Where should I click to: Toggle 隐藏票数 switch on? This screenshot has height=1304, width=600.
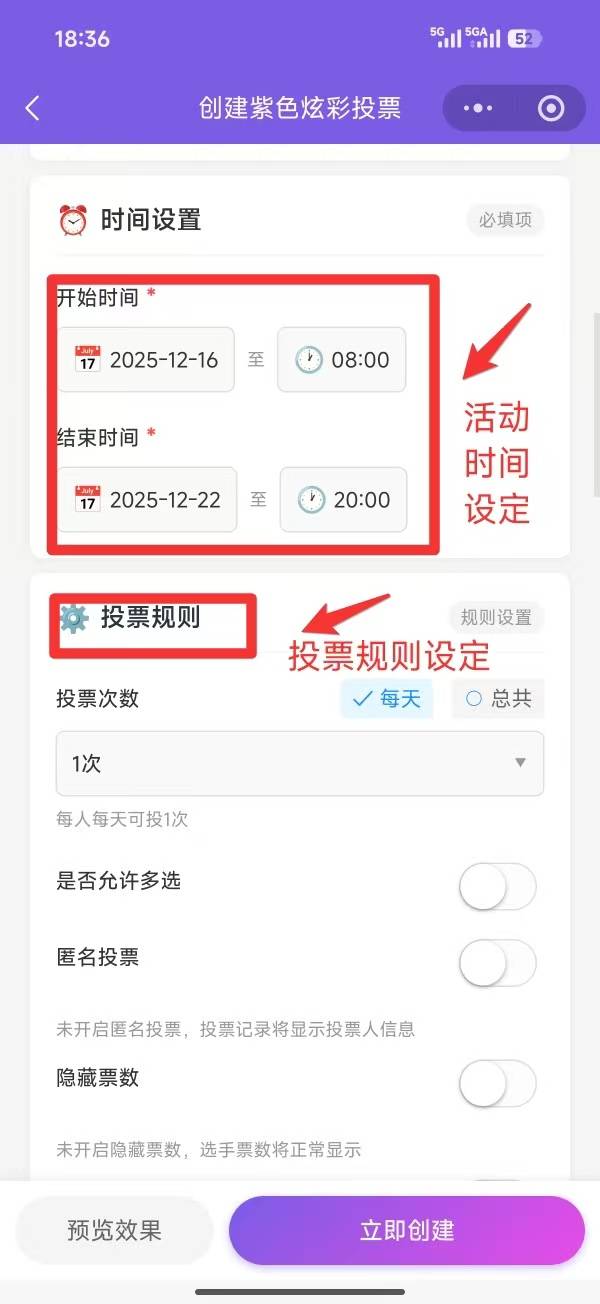click(x=497, y=1084)
